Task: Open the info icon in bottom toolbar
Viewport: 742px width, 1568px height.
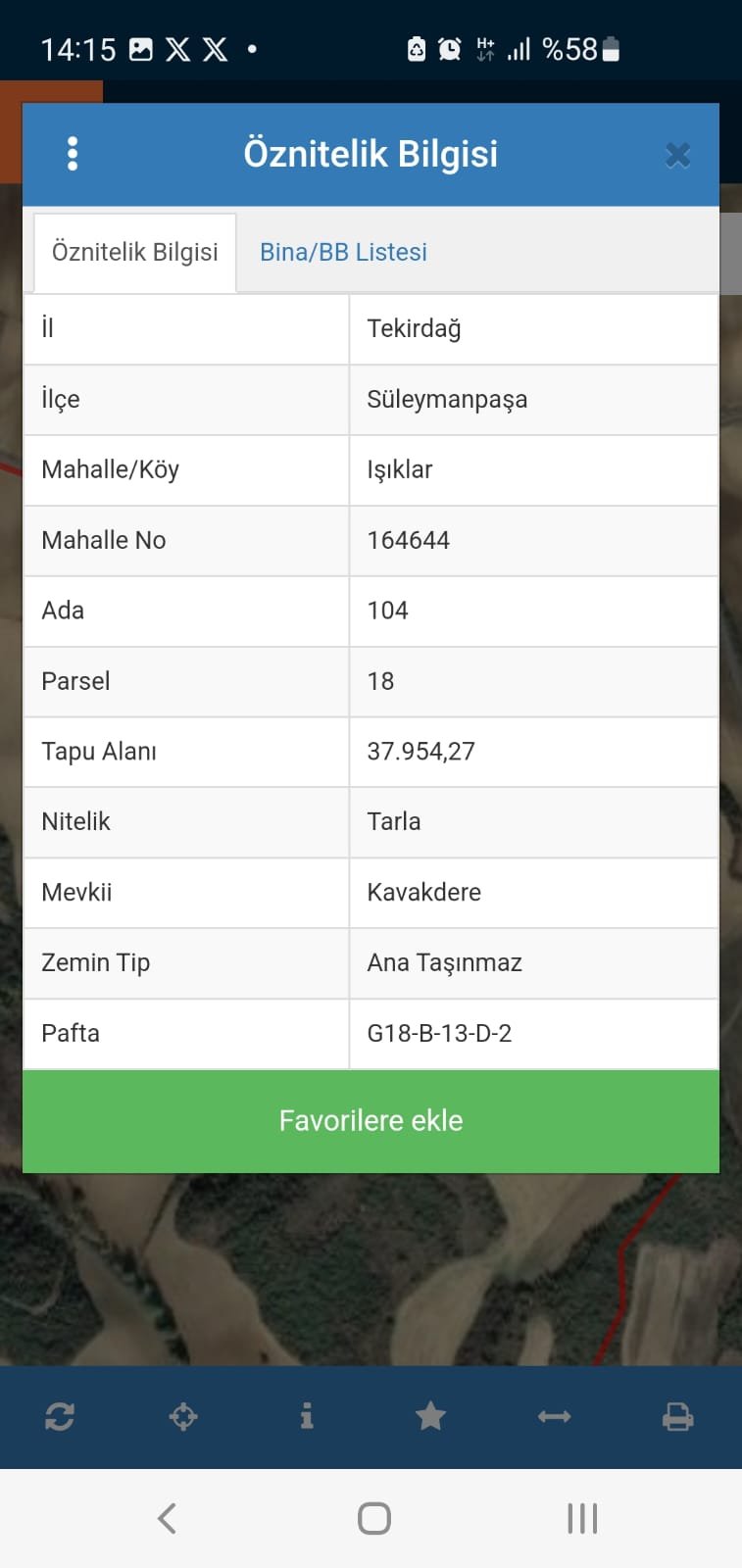Action: (x=307, y=1416)
